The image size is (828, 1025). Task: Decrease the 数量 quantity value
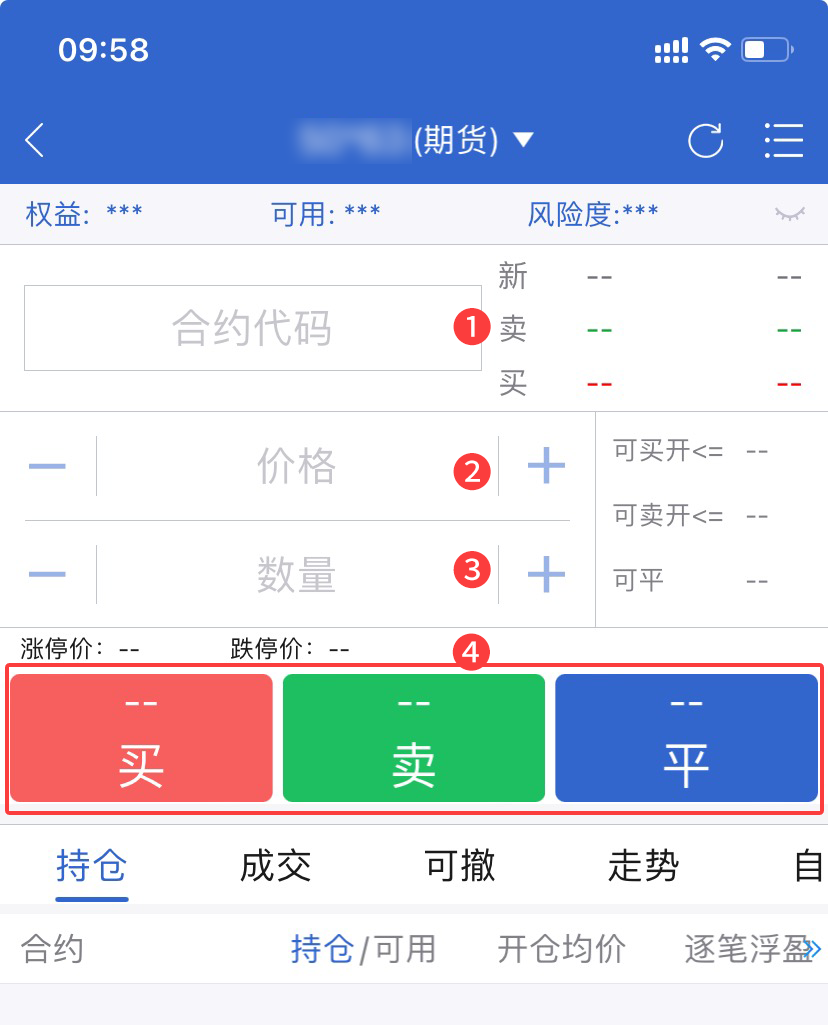(47, 574)
